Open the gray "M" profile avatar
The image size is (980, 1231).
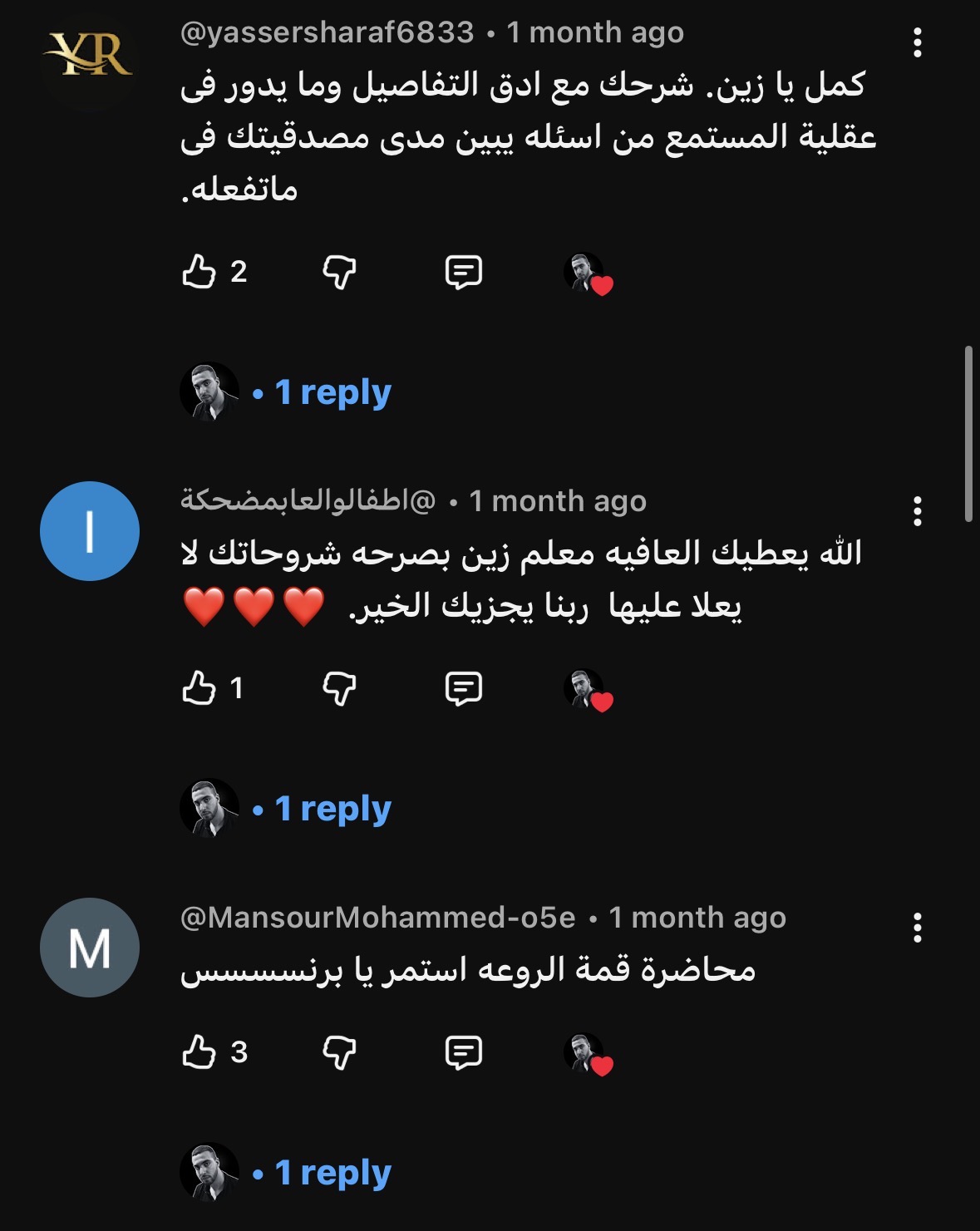pyautogui.click(x=89, y=948)
